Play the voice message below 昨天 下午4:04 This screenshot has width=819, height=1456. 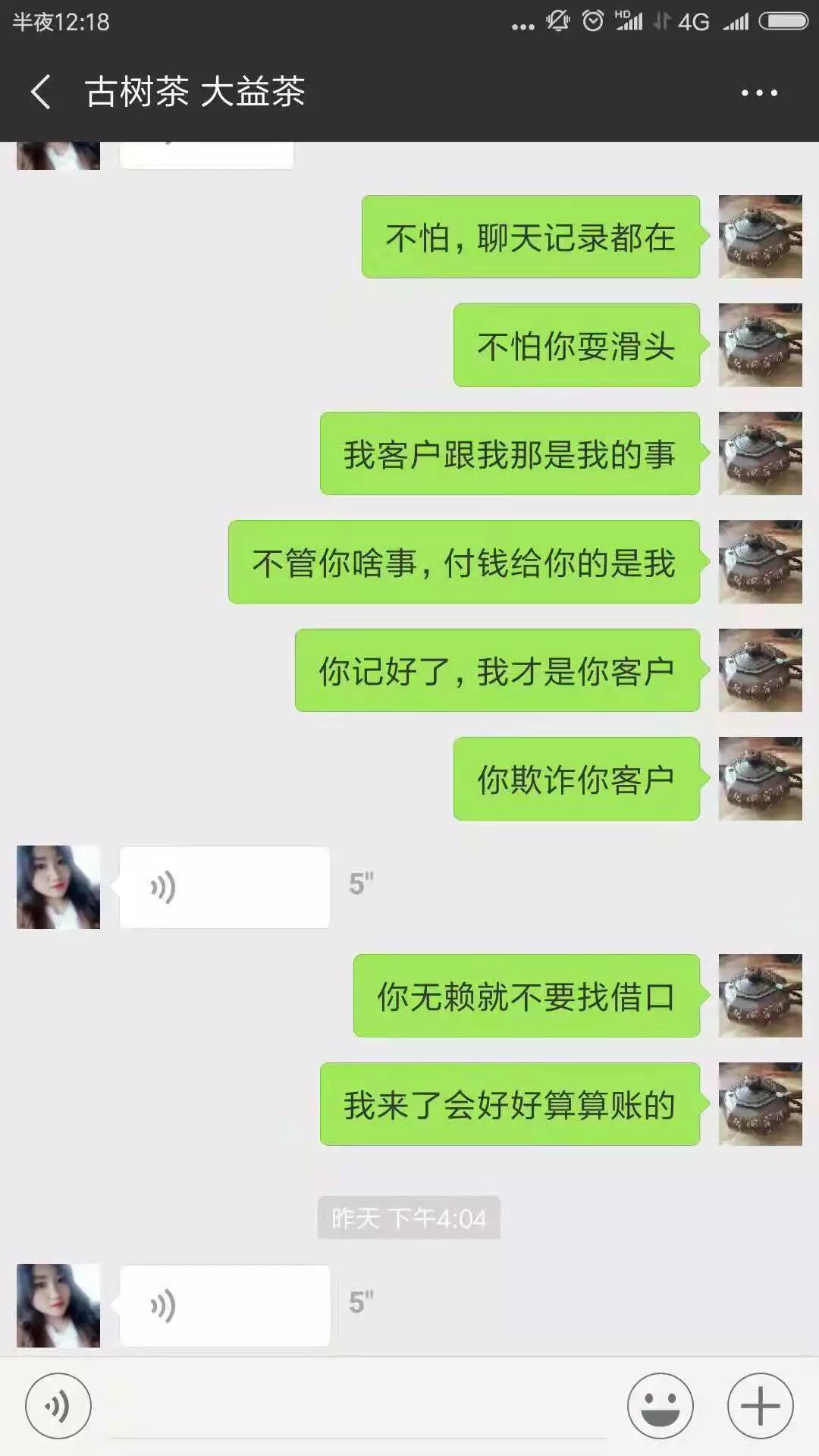coord(224,1305)
